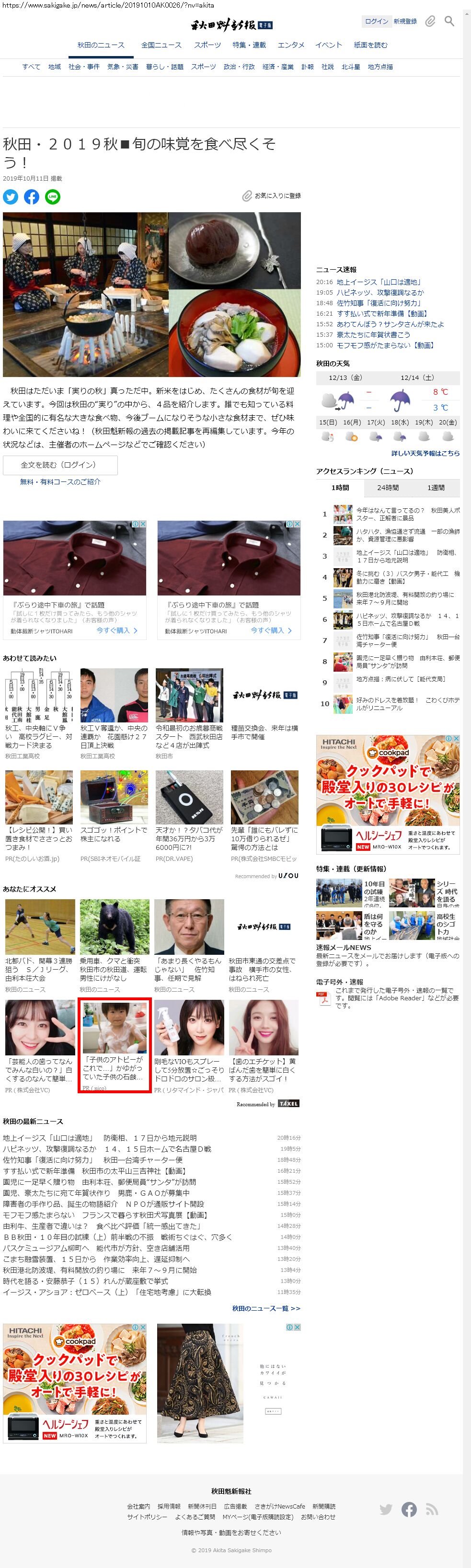The image size is (471, 1568).
Task: Tap 全文を読む（ログイン） button
Action: 59,465
